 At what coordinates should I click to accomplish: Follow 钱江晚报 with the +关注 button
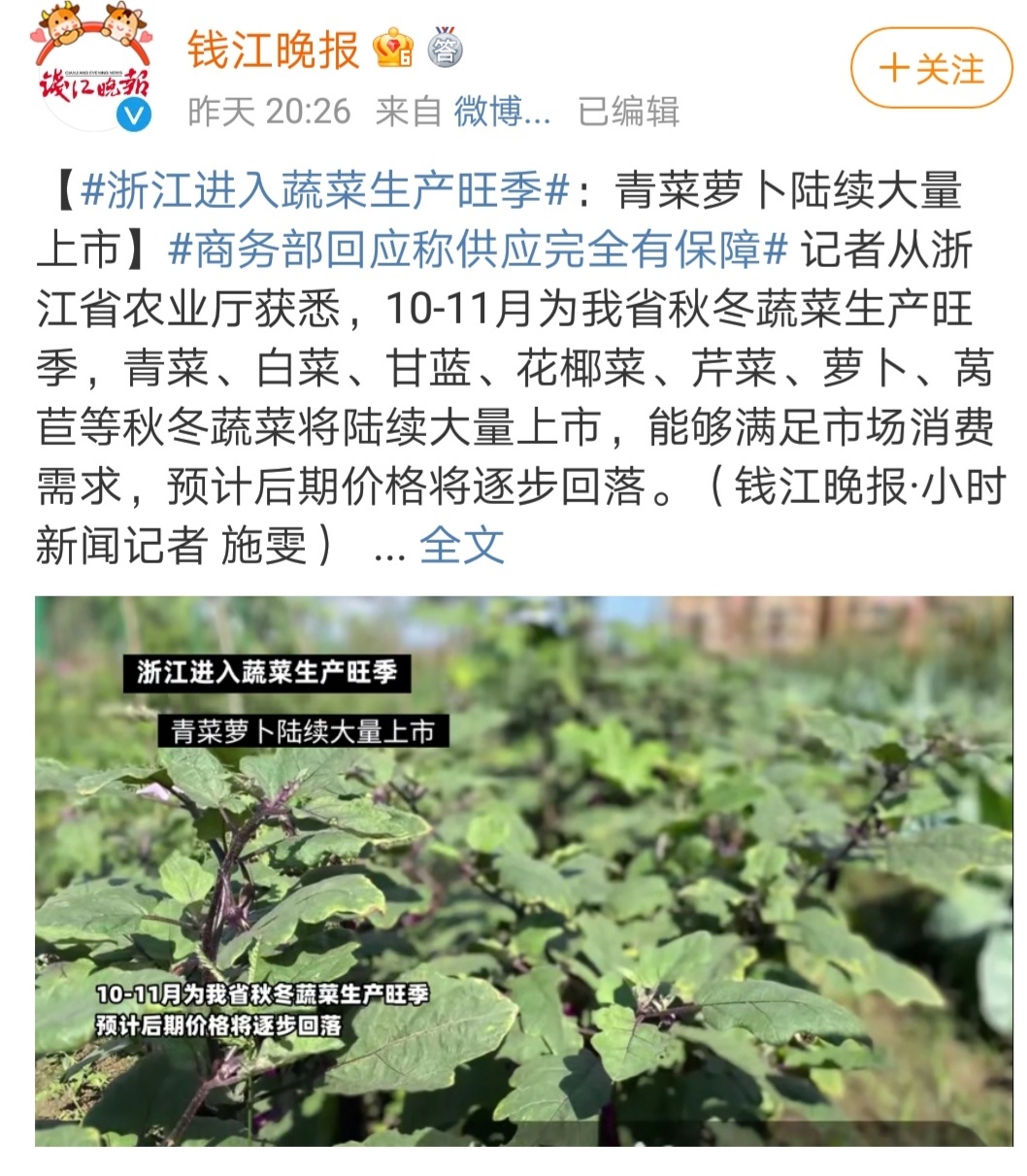tap(931, 69)
